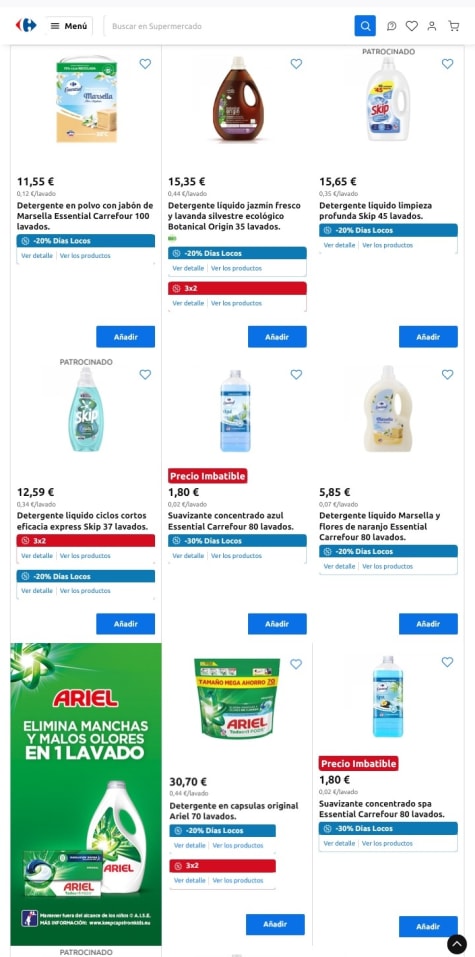Add Skip 45 lavados detergent to cart
475x957 pixels.
[428, 337]
